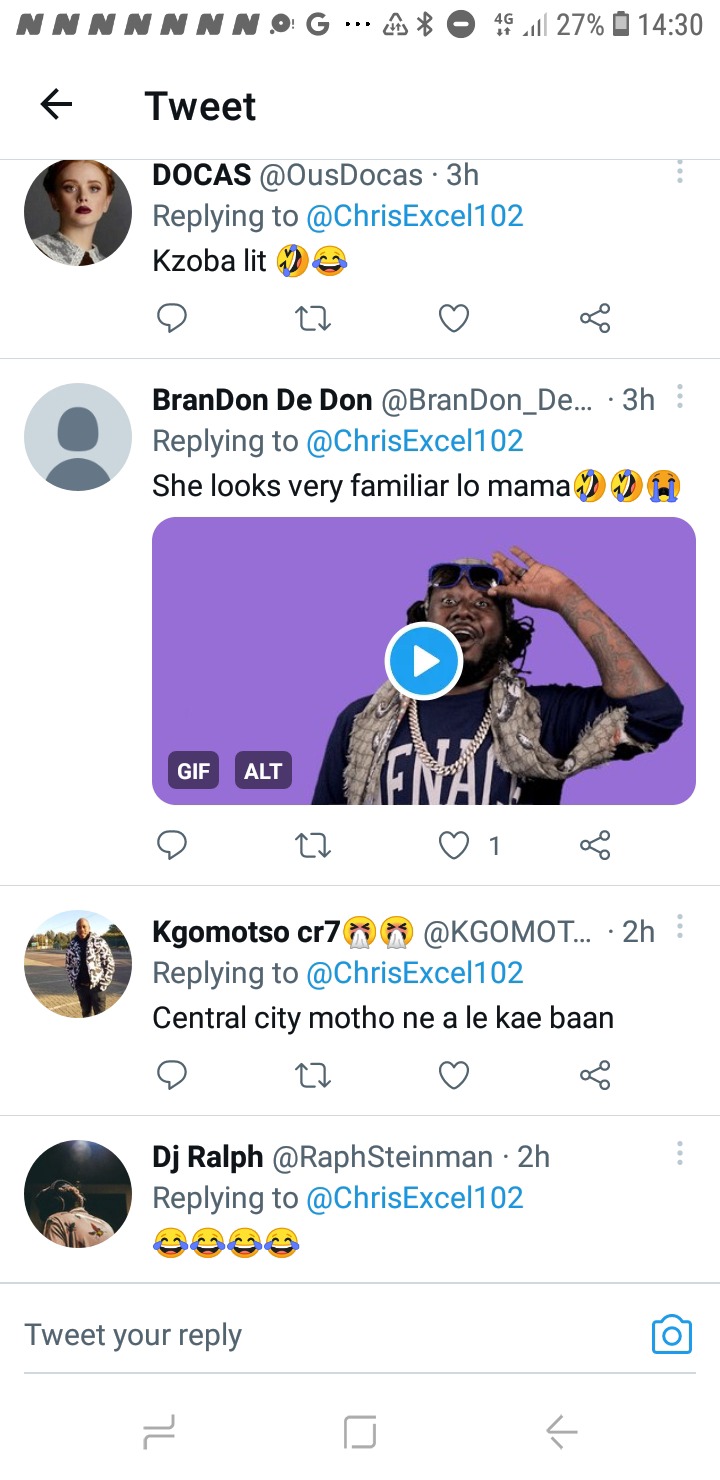720x1480 pixels.
Task: Tap the Tweet your reply field
Action: (330, 1336)
